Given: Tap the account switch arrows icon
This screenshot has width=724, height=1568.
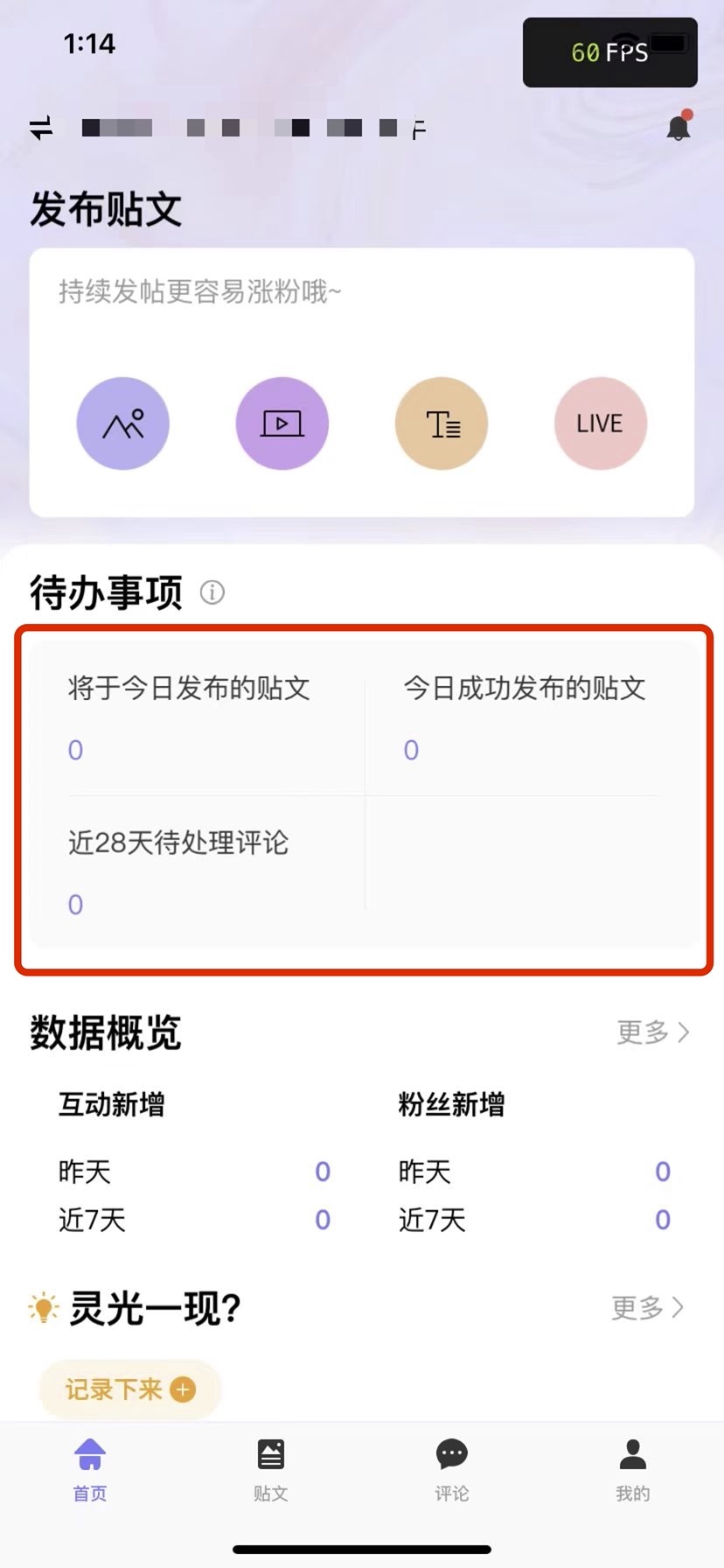Looking at the screenshot, I should 41,129.
